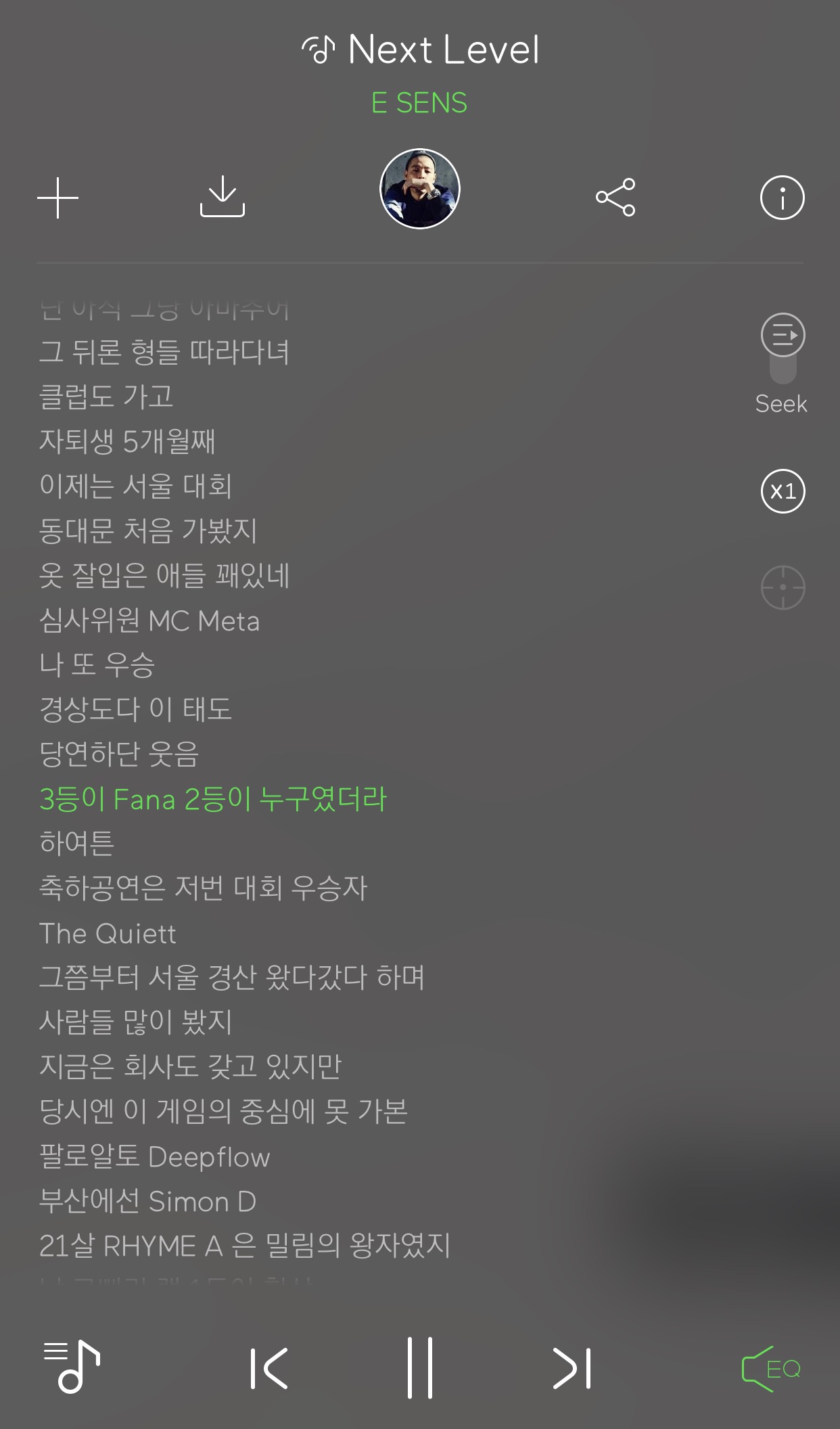This screenshot has height=1429, width=840.
Task: Jump to lyric line 'The Quiett'
Action: [108, 933]
